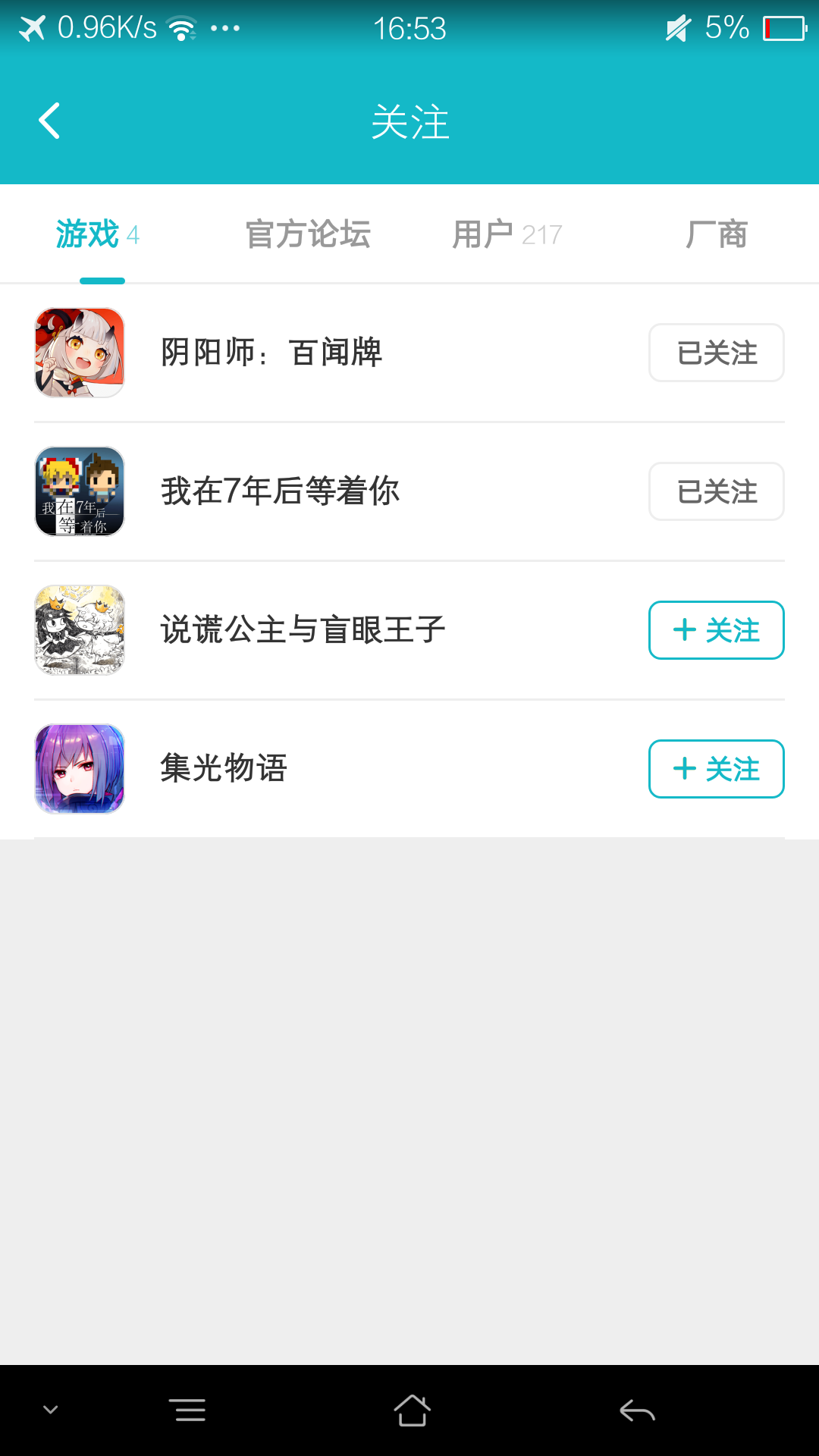Open the 我在7年后等着你 game icon
Viewport: 819px width, 1456px height.
coord(79,491)
